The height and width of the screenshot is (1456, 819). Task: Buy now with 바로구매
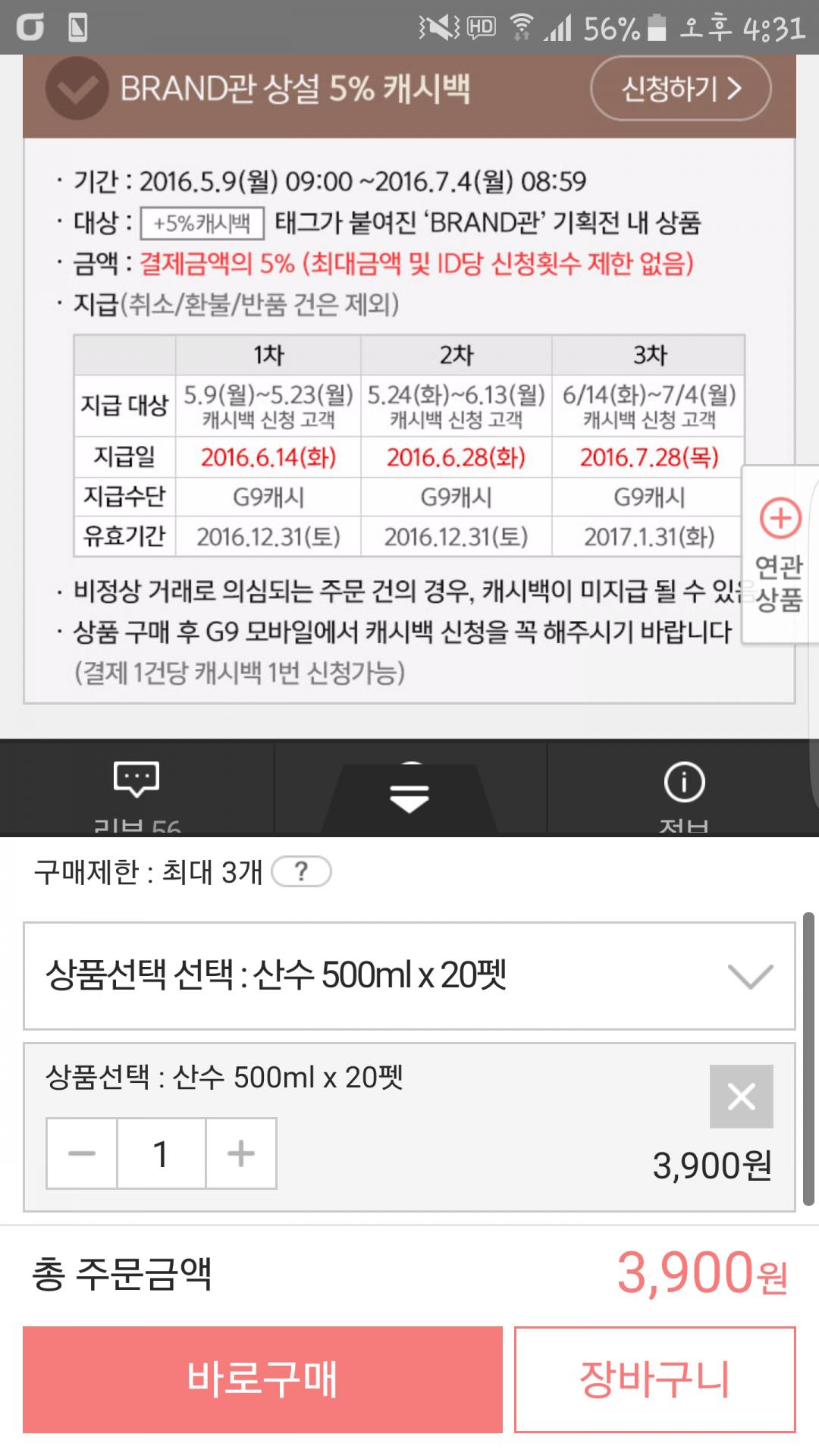click(262, 1379)
